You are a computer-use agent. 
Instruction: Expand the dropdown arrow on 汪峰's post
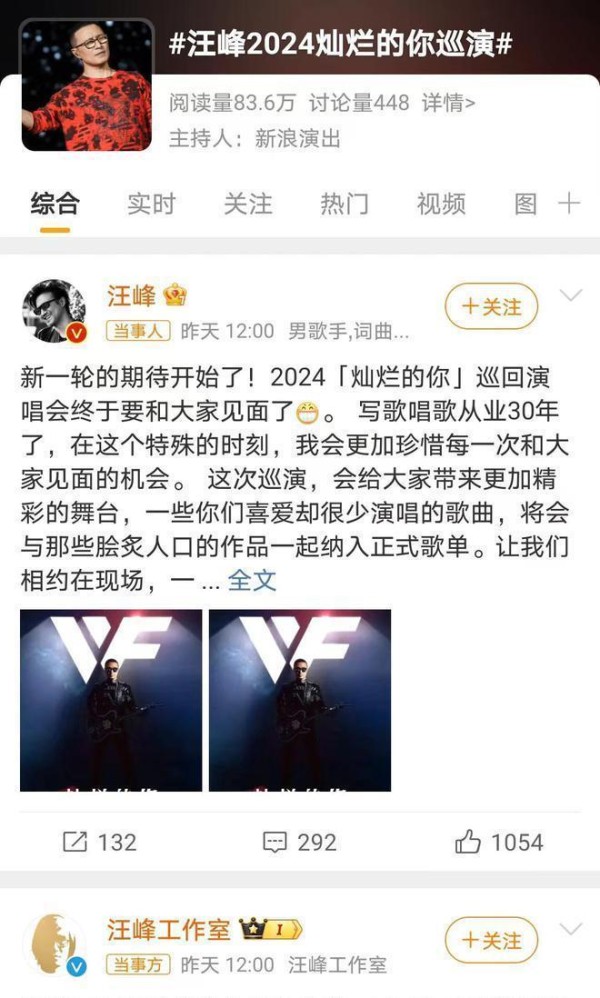(570, 295)
